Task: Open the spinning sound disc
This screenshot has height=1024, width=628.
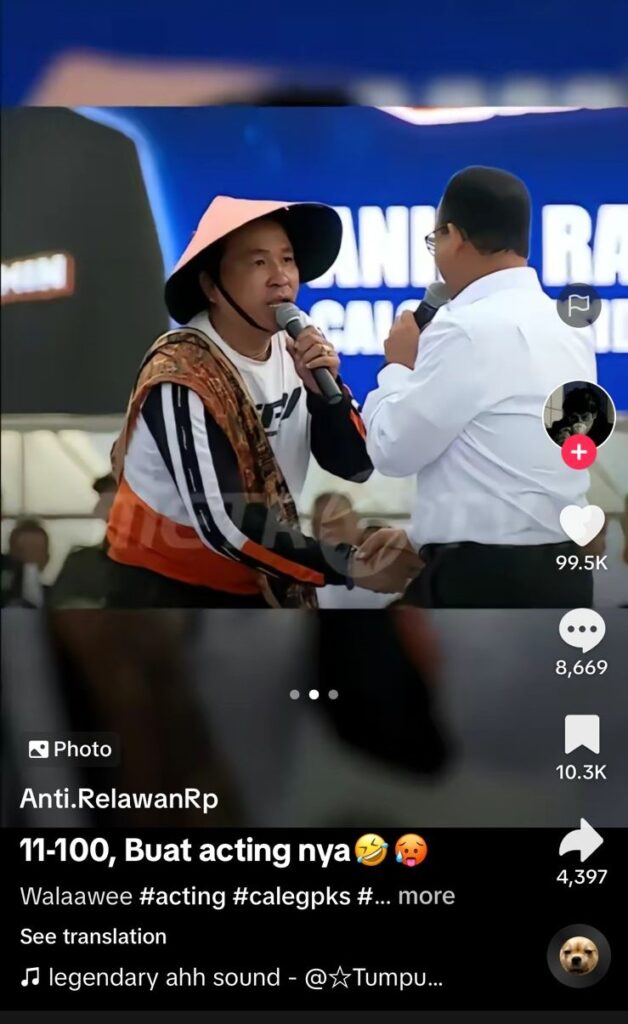Action: [x=579, y=956]
